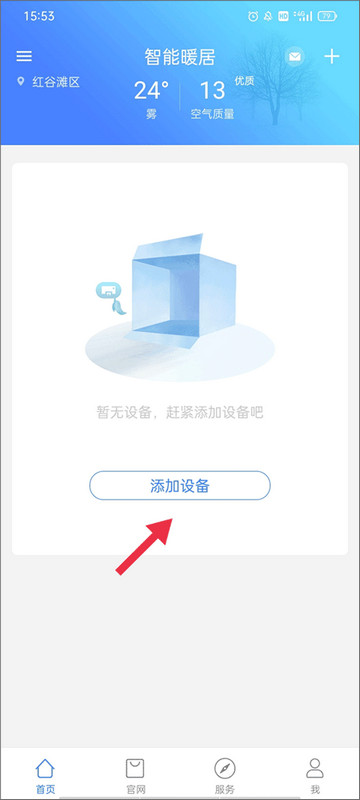Switch to the 首页 tab
Image resolution: width=360 pixels, height=800 pixels.
(45, 776)
